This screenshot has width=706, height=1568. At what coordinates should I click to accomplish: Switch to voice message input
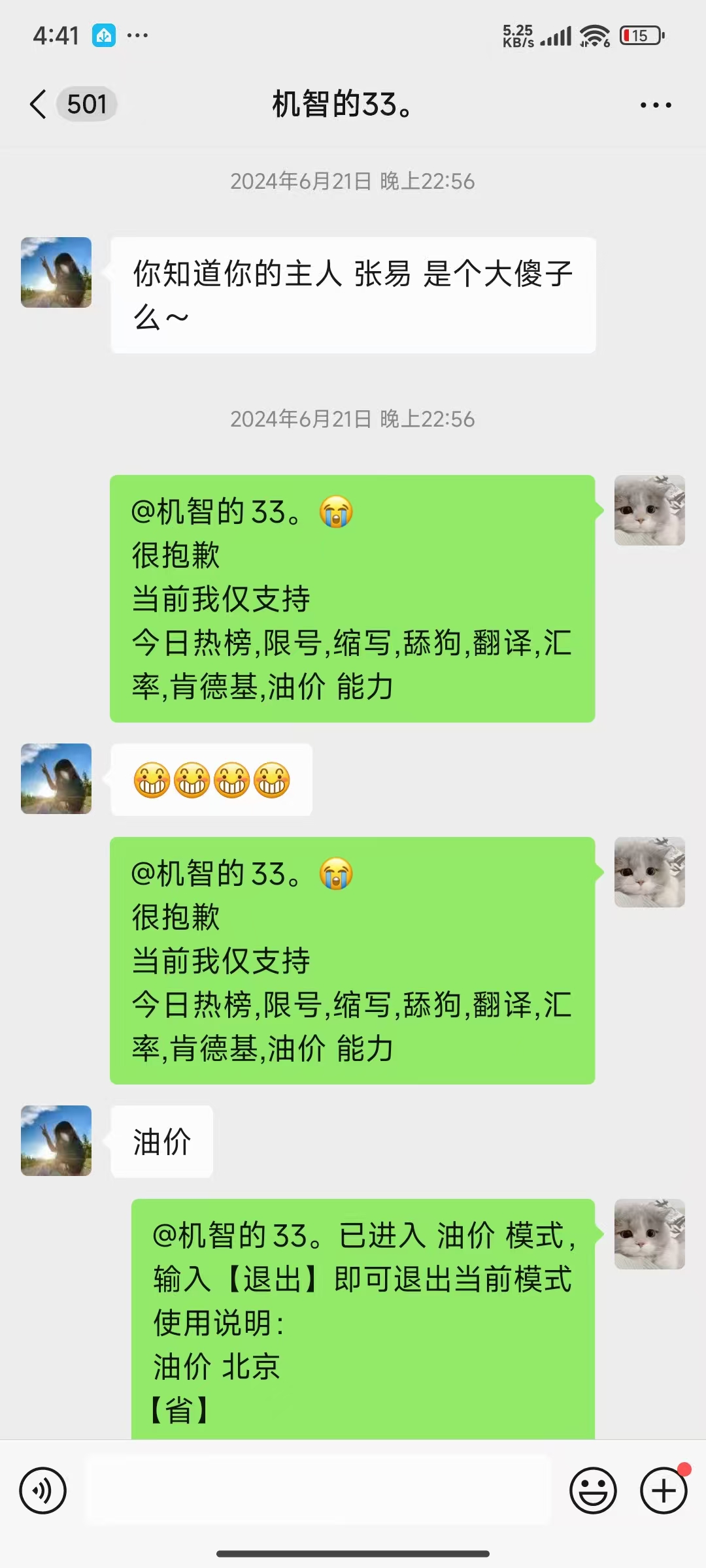tap(43, 1491)
